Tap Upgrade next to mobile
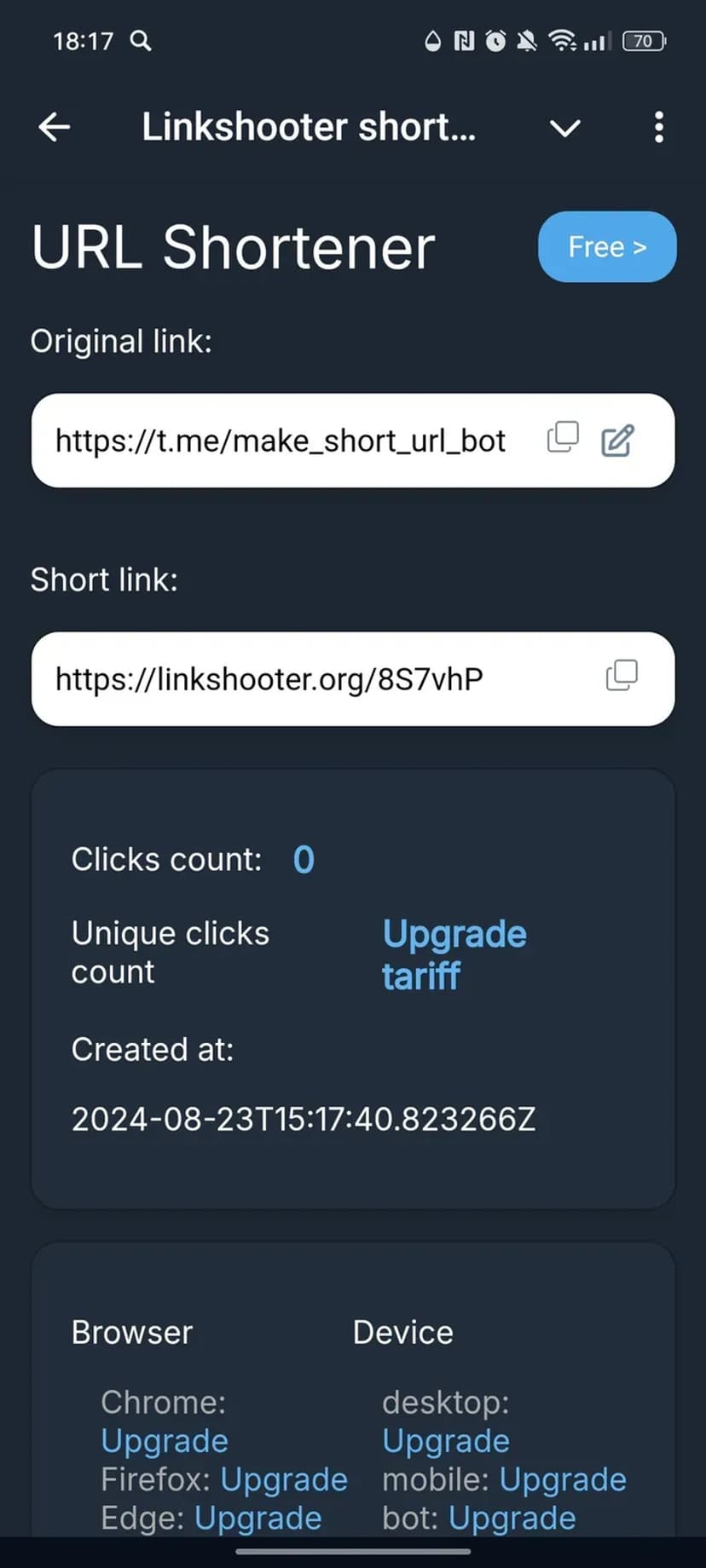The image size is (706, 1568). (x=563, y=1479)
